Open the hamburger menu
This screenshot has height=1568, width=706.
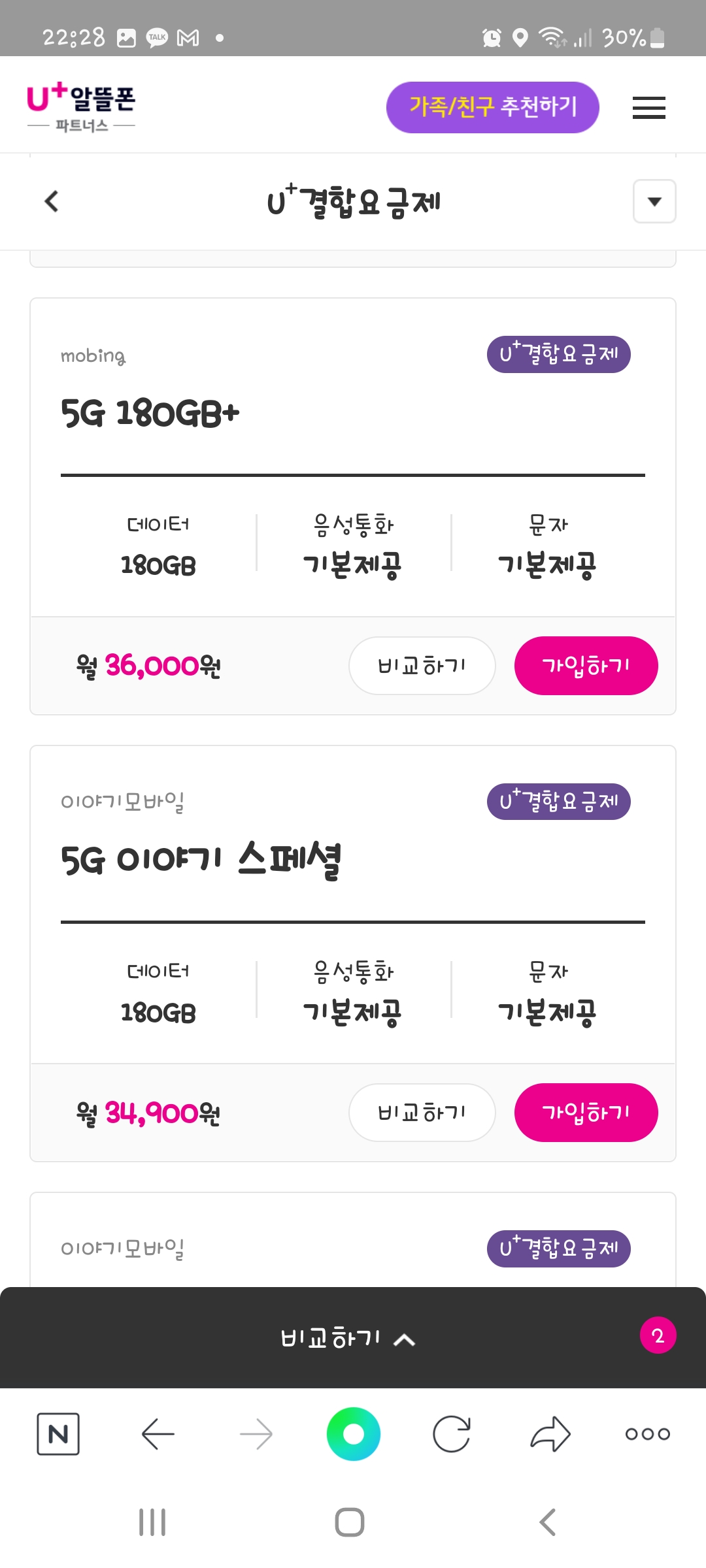click(648, 108)
